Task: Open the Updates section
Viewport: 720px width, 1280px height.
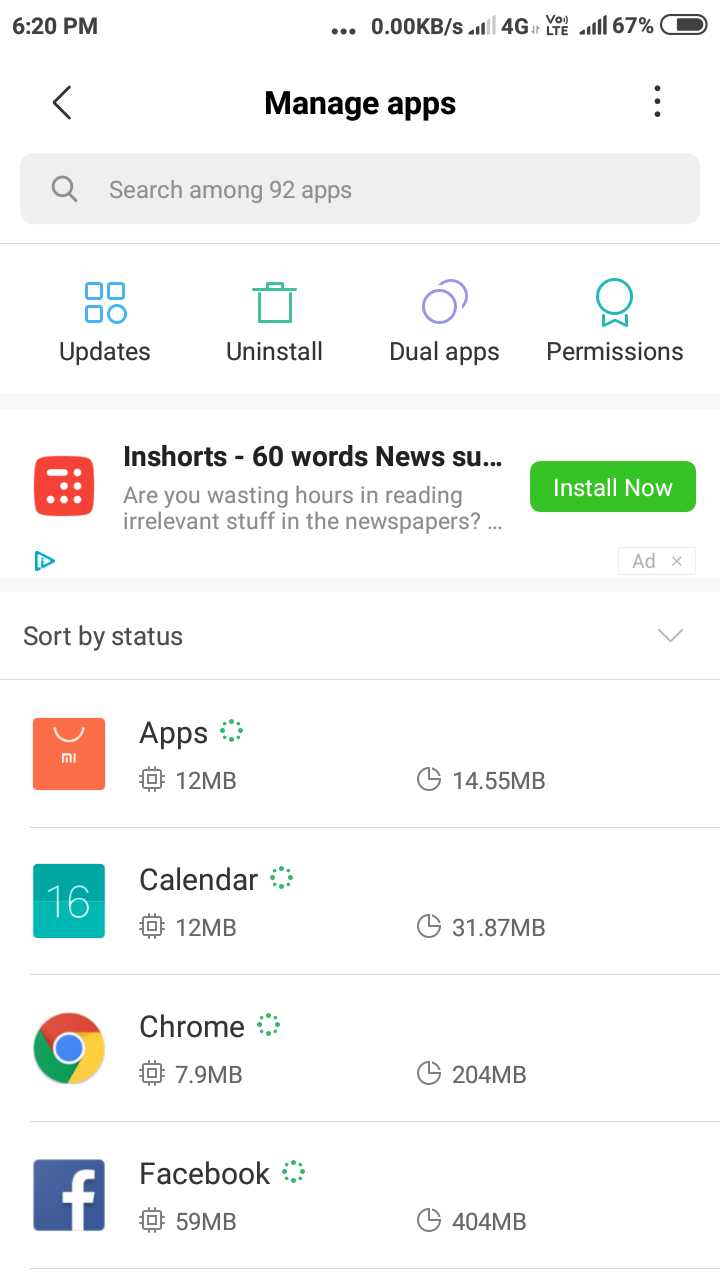Action: click(105, 322)
